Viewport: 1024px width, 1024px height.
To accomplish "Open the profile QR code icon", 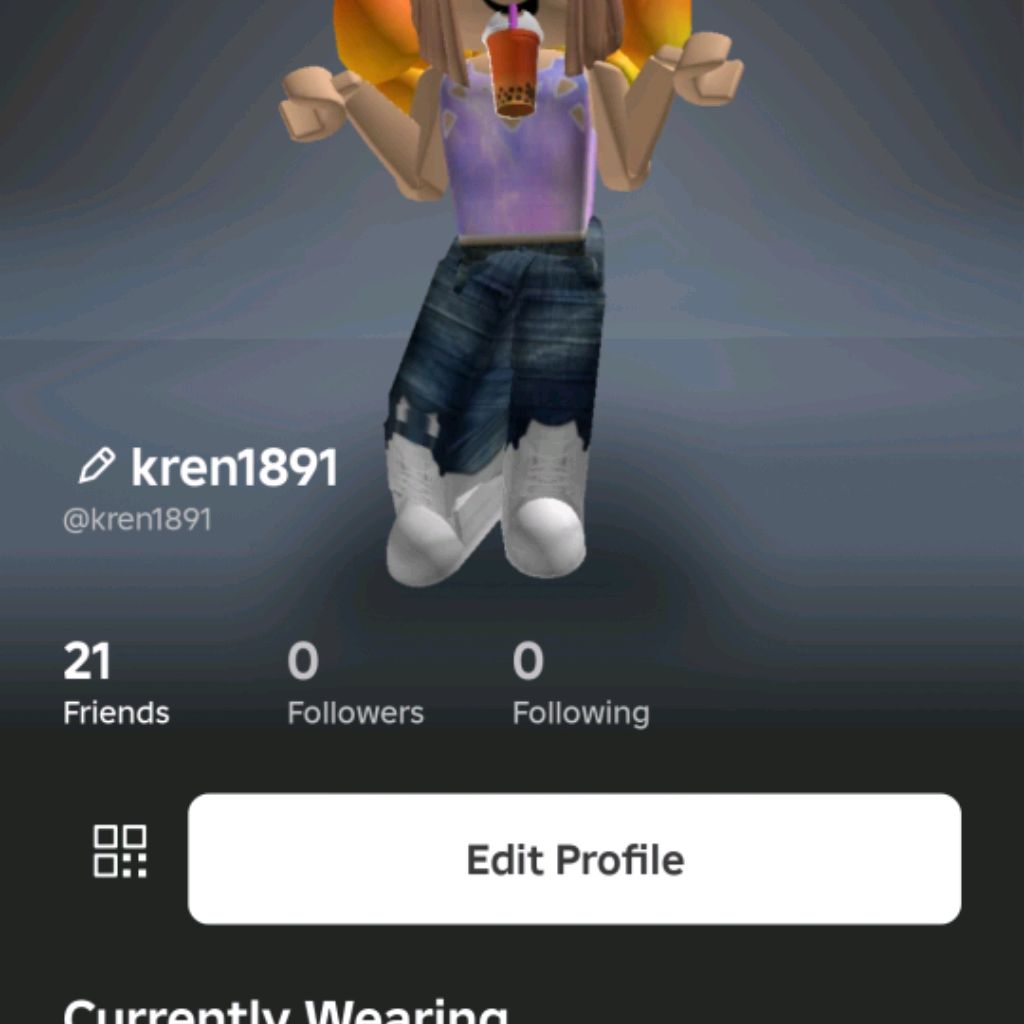I will coord(120,851).
